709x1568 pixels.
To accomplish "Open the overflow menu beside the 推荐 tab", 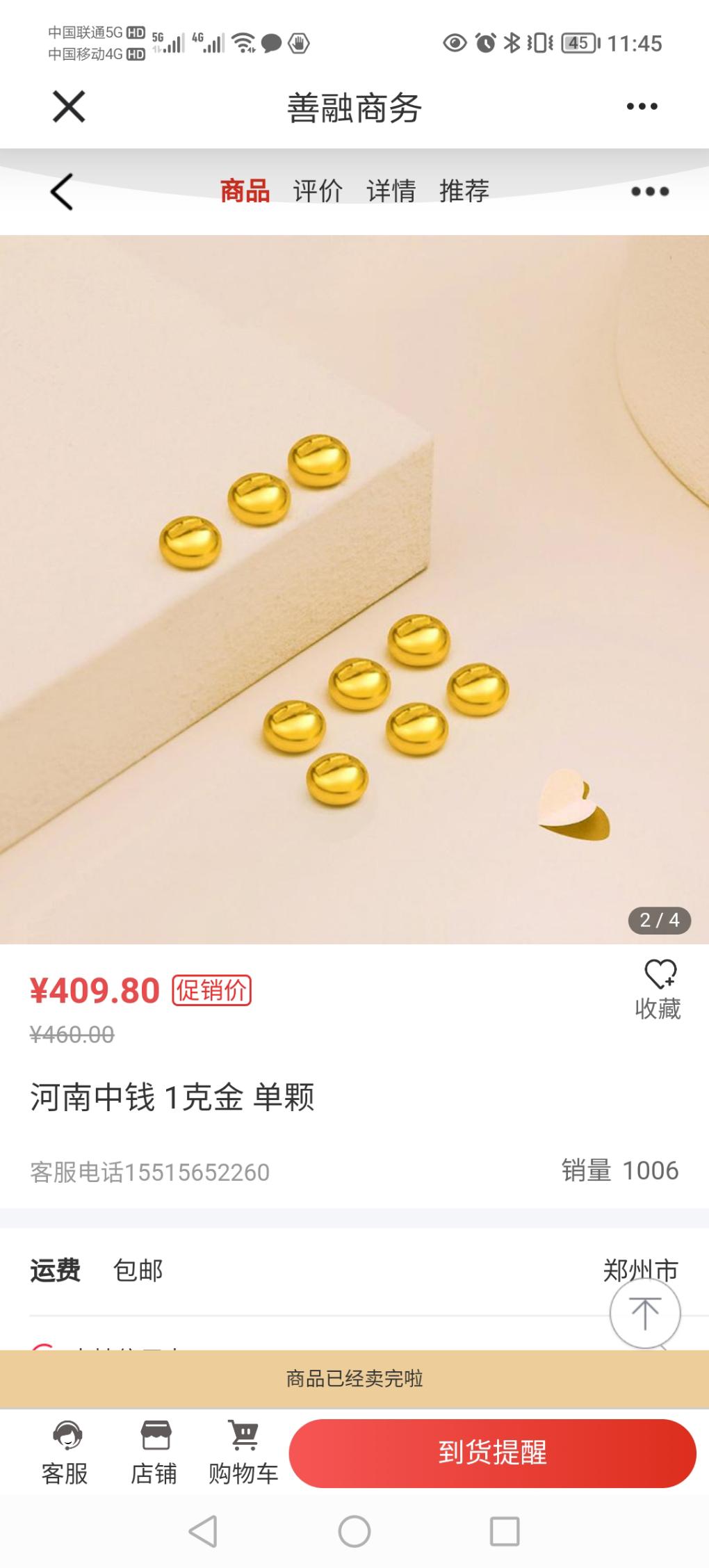I will coord(649,191).
